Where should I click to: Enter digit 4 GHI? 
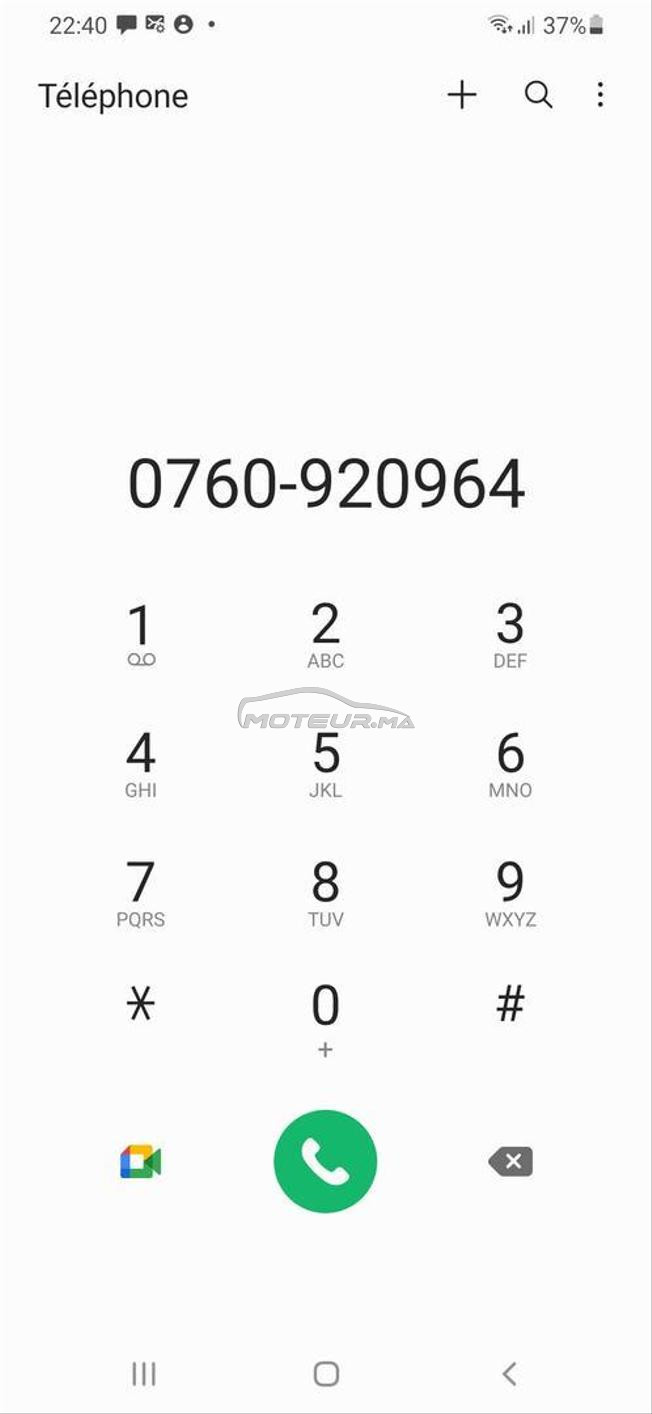click(141, 764)
